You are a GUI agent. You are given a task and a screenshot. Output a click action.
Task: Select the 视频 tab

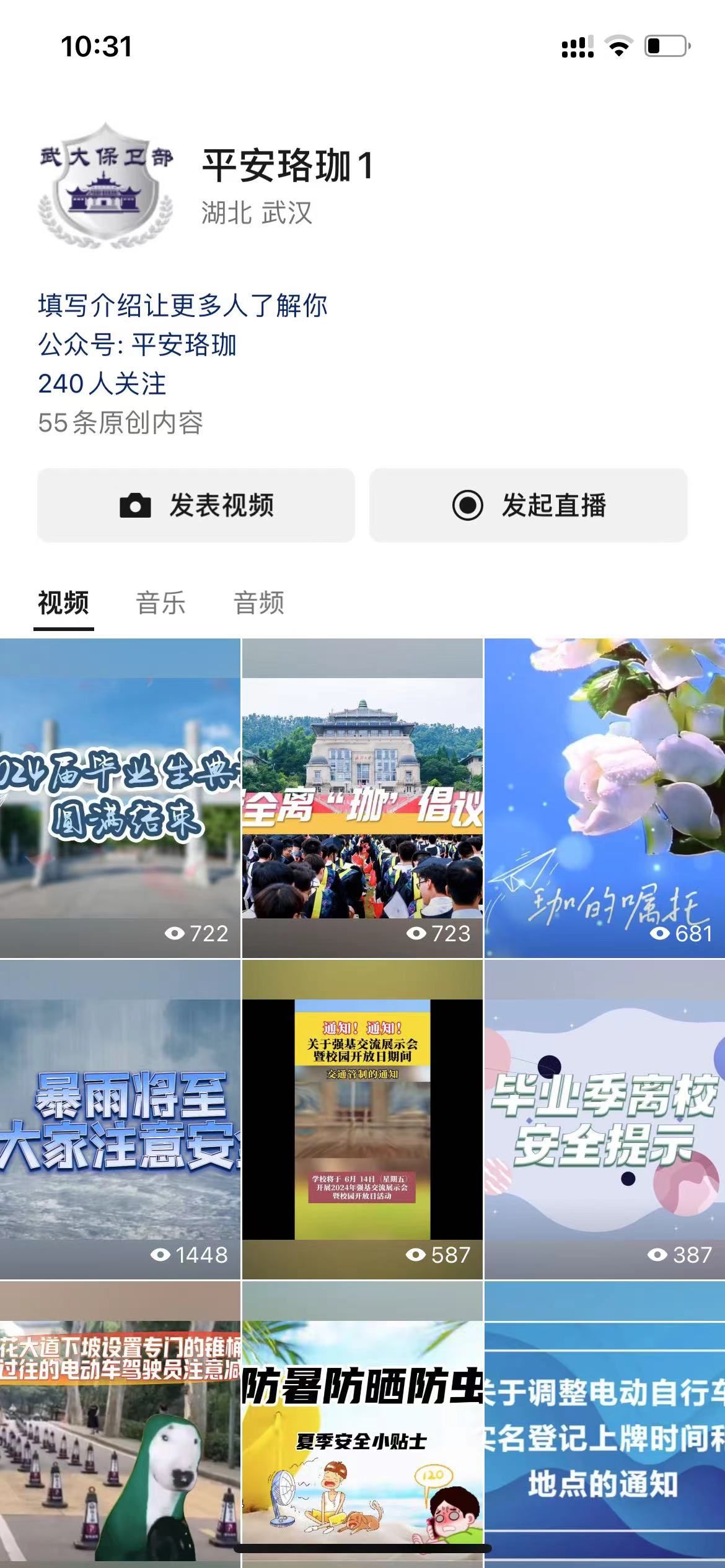(63, 603)
